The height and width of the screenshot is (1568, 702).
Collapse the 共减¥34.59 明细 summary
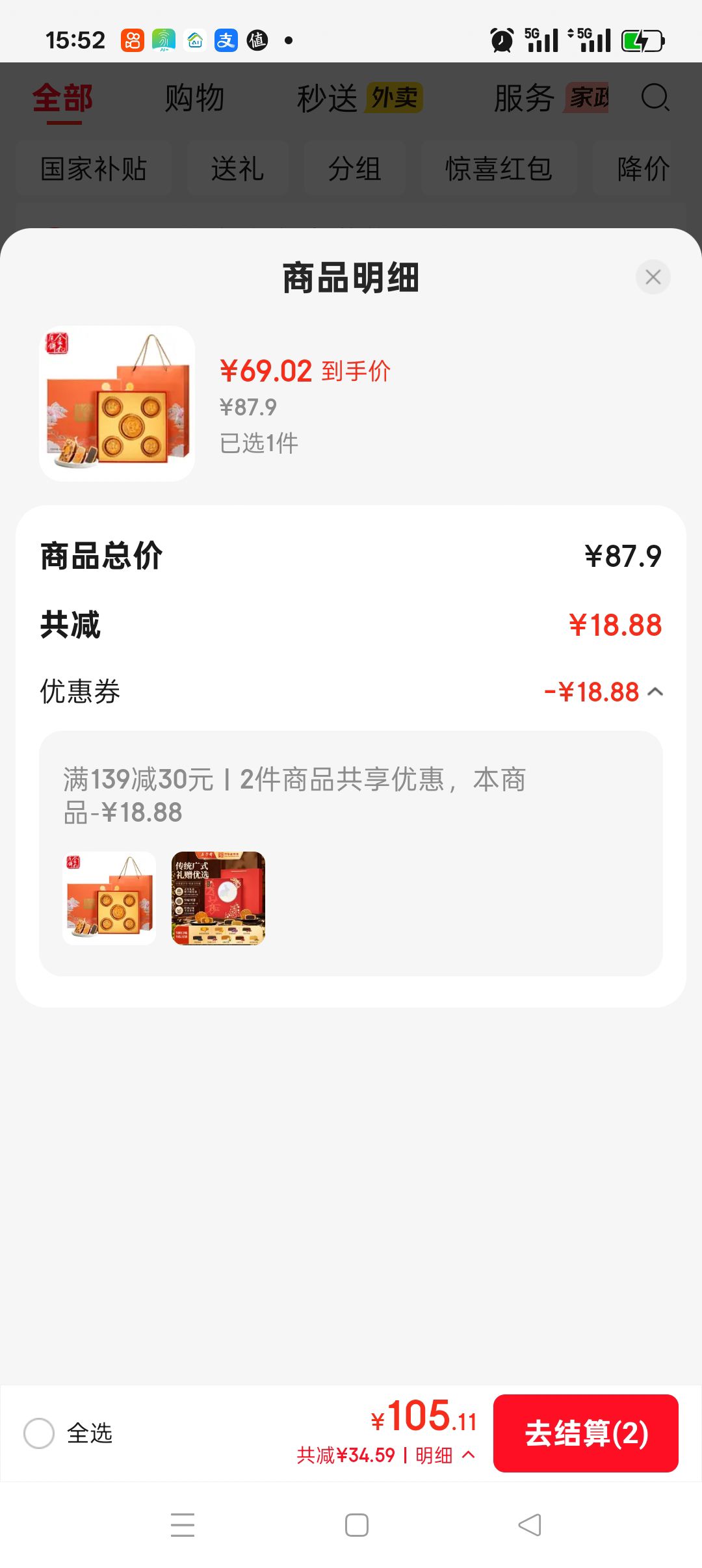[x=386, y=1455]
